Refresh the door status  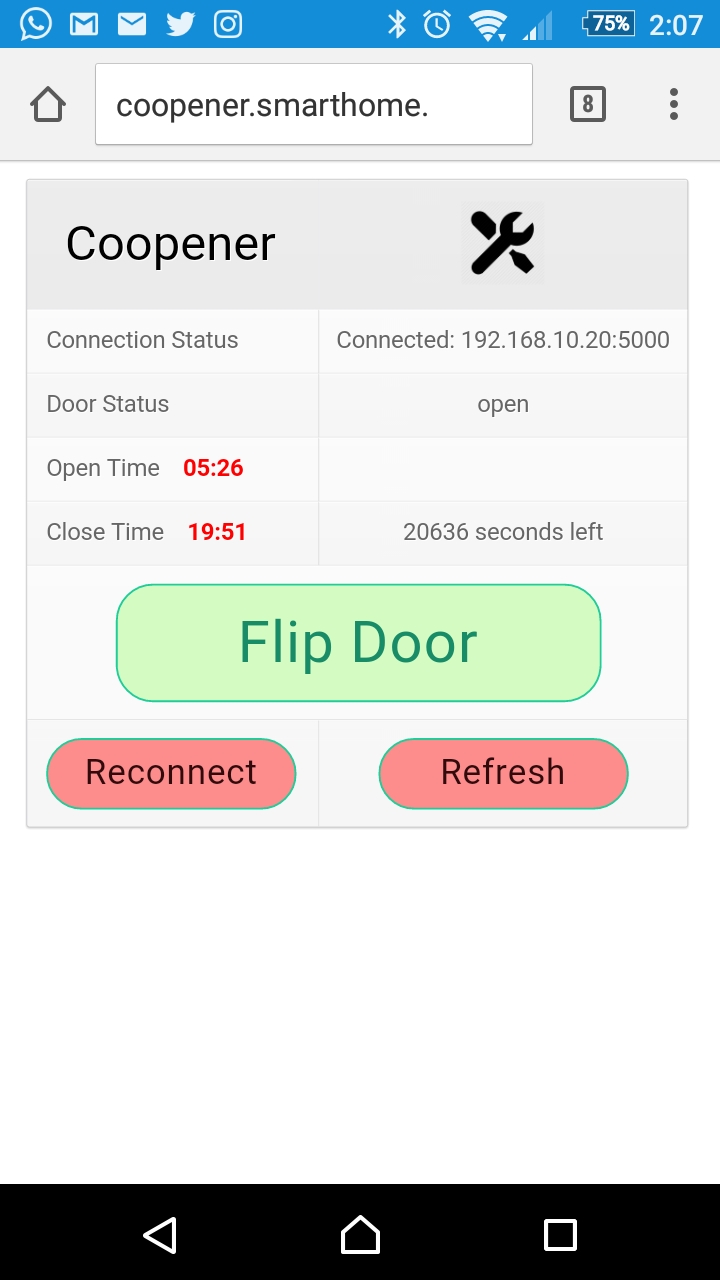(503, 773)
